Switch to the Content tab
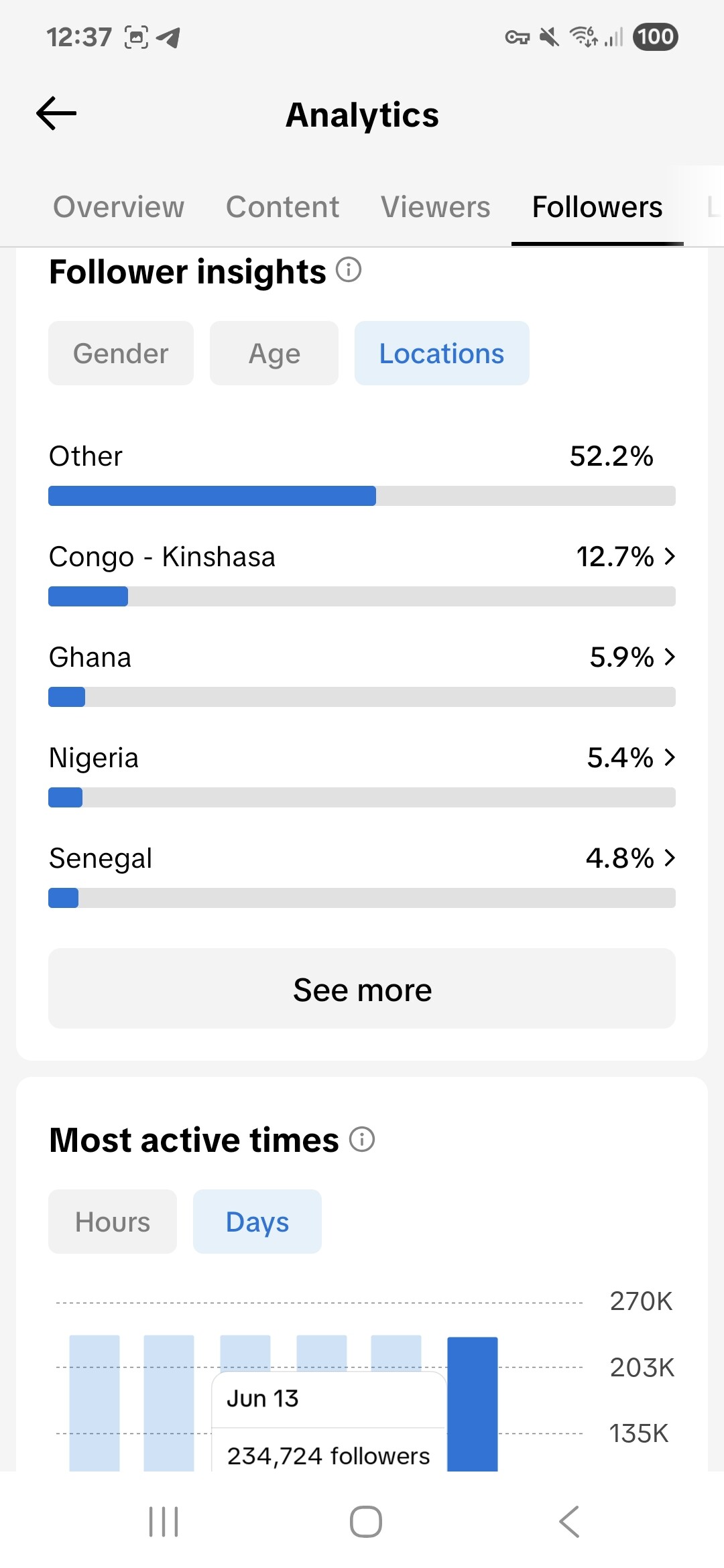The width and height of the screenshot is (724, 1568). click(282, 207)
